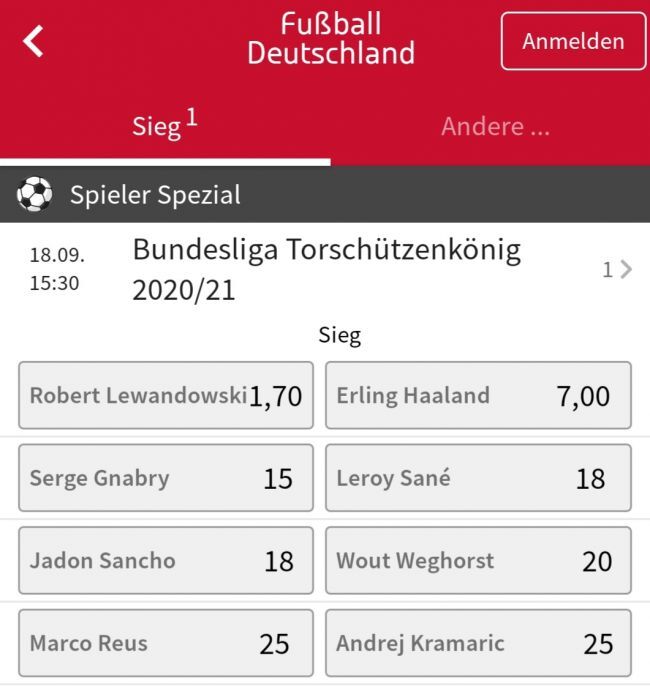Choose Jadon Sancho at odds 18
The height and width of the screenshot is (686, 650).
point(166,560)
